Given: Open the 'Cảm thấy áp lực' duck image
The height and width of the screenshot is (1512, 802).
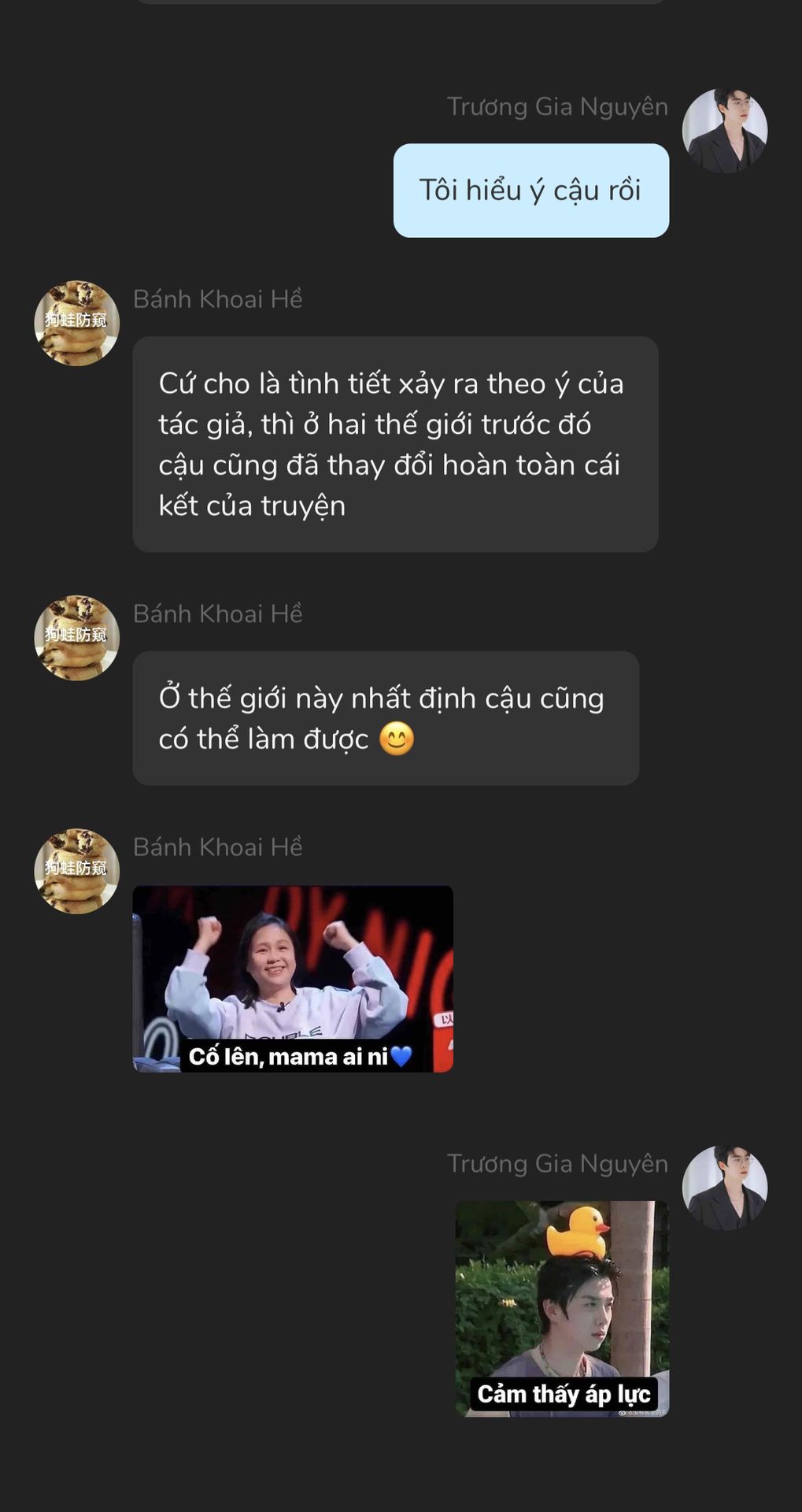Looking at the screenshot, I should pos(562,1308).
